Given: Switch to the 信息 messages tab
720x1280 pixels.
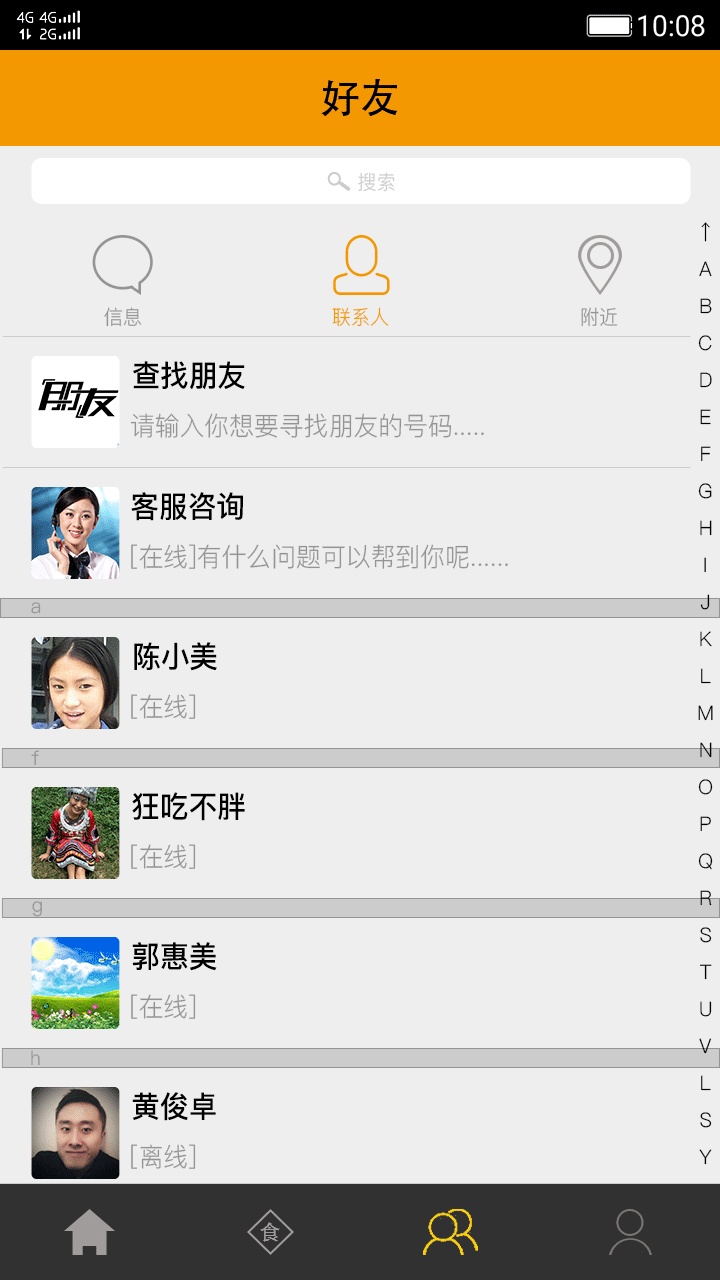Looking at the screenshot, I should click(x=122, y=281).
